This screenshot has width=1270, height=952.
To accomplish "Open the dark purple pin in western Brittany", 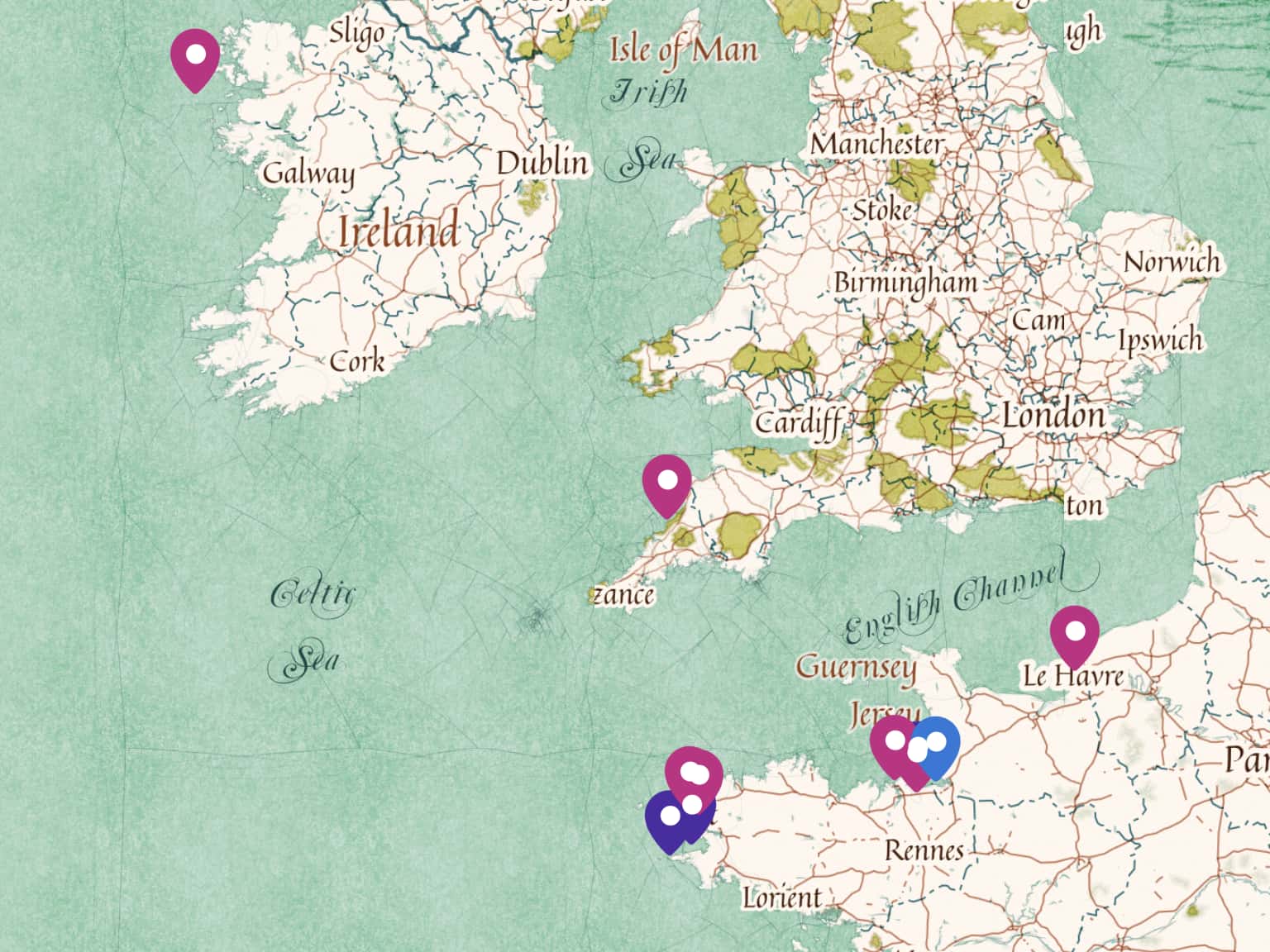I will tap(666, 821).
